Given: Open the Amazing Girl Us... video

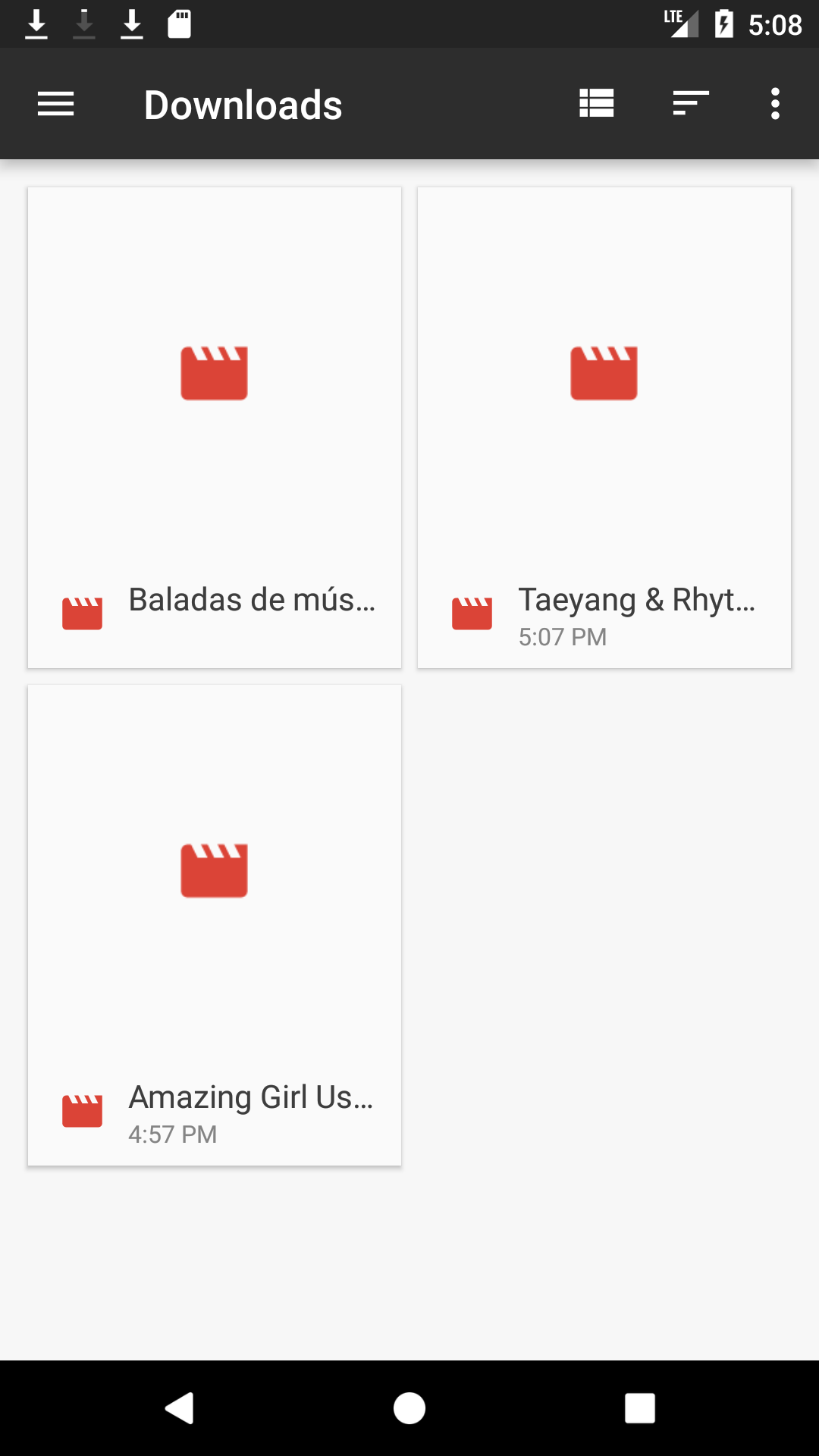Looking at the screenshot, I should [215, 925].
